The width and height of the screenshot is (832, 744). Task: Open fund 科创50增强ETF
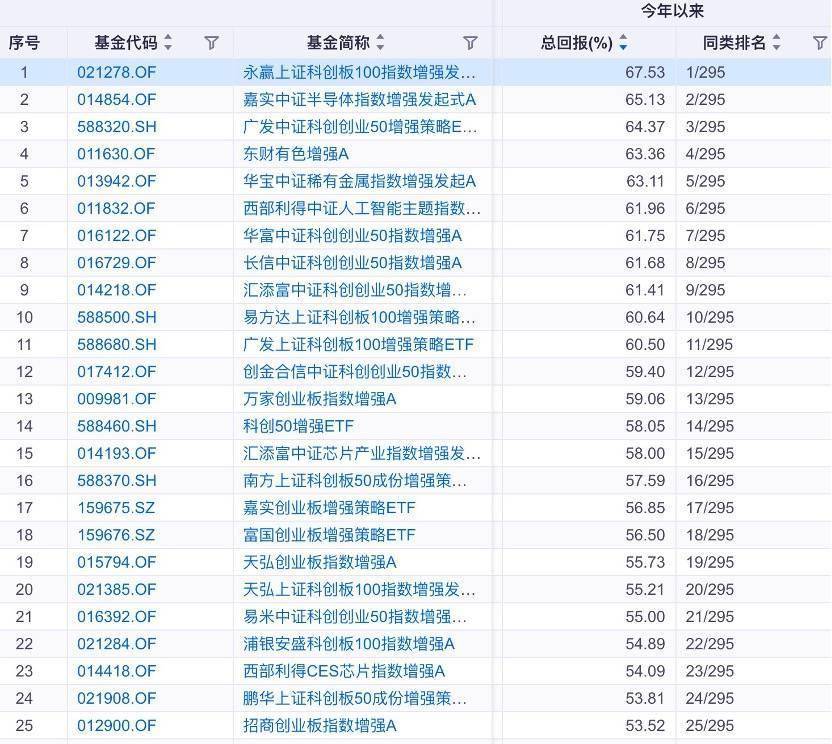(x=298, y=426)
